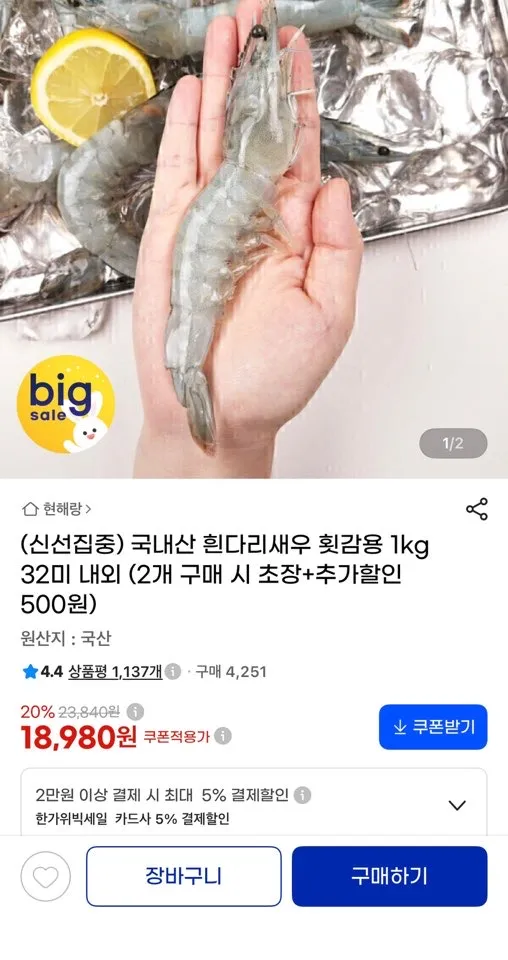This screenshot has width=508, height=960.
Task: Tap the info icon beside the review count
Action: 173,672
